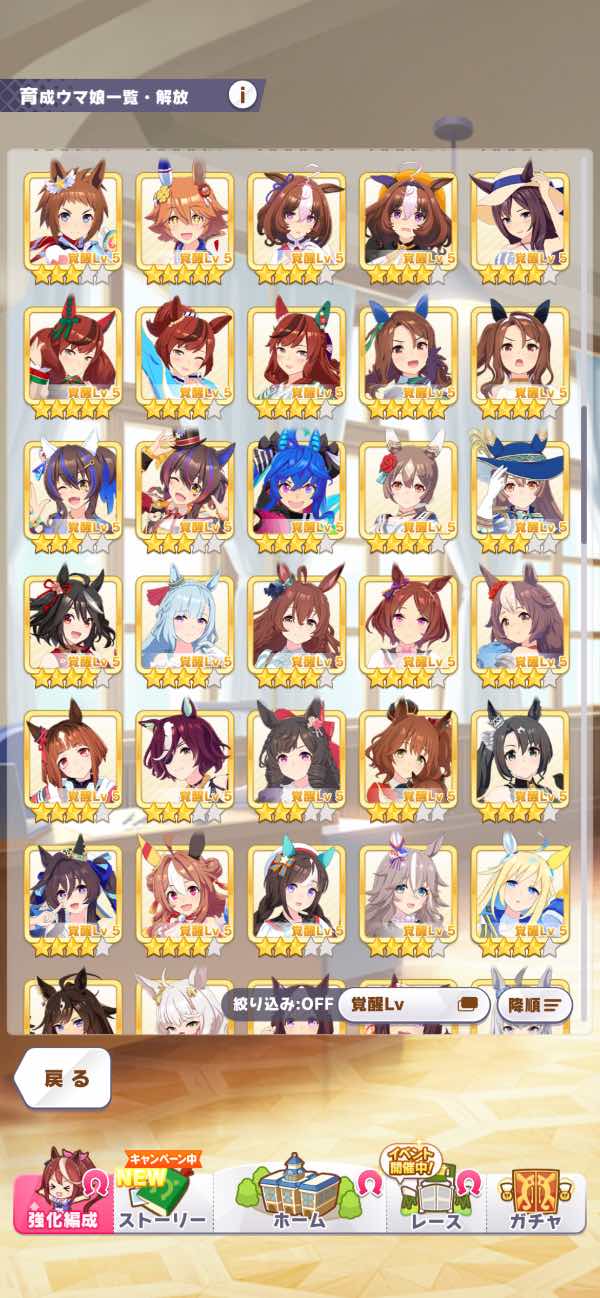Open the character with the blue feathered hat
600x1298 pixels.
click(x=520, y=492)
